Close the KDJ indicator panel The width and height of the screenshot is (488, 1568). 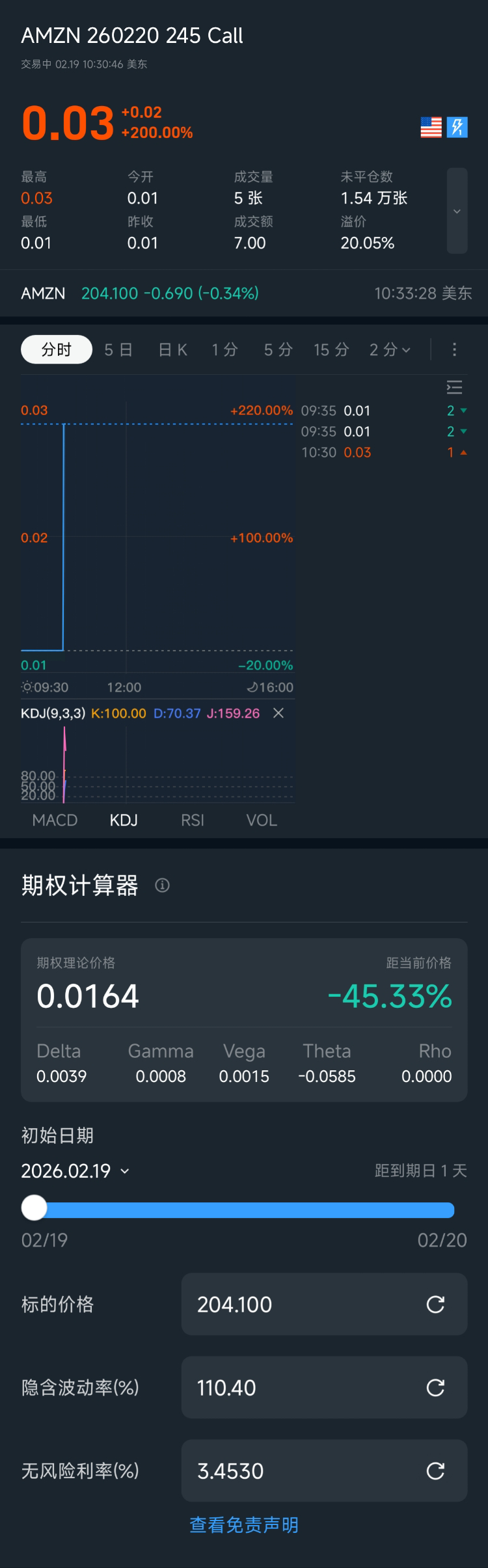pos(278,713)
